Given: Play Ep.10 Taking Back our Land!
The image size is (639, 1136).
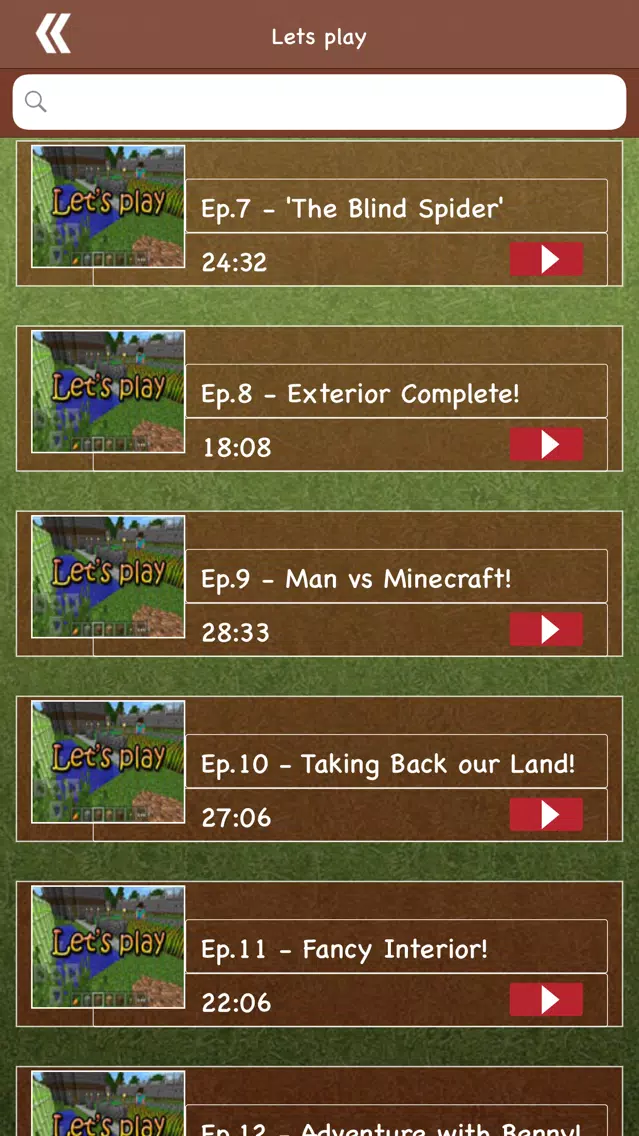Looking at the screenshot, I should click(546, 815).
